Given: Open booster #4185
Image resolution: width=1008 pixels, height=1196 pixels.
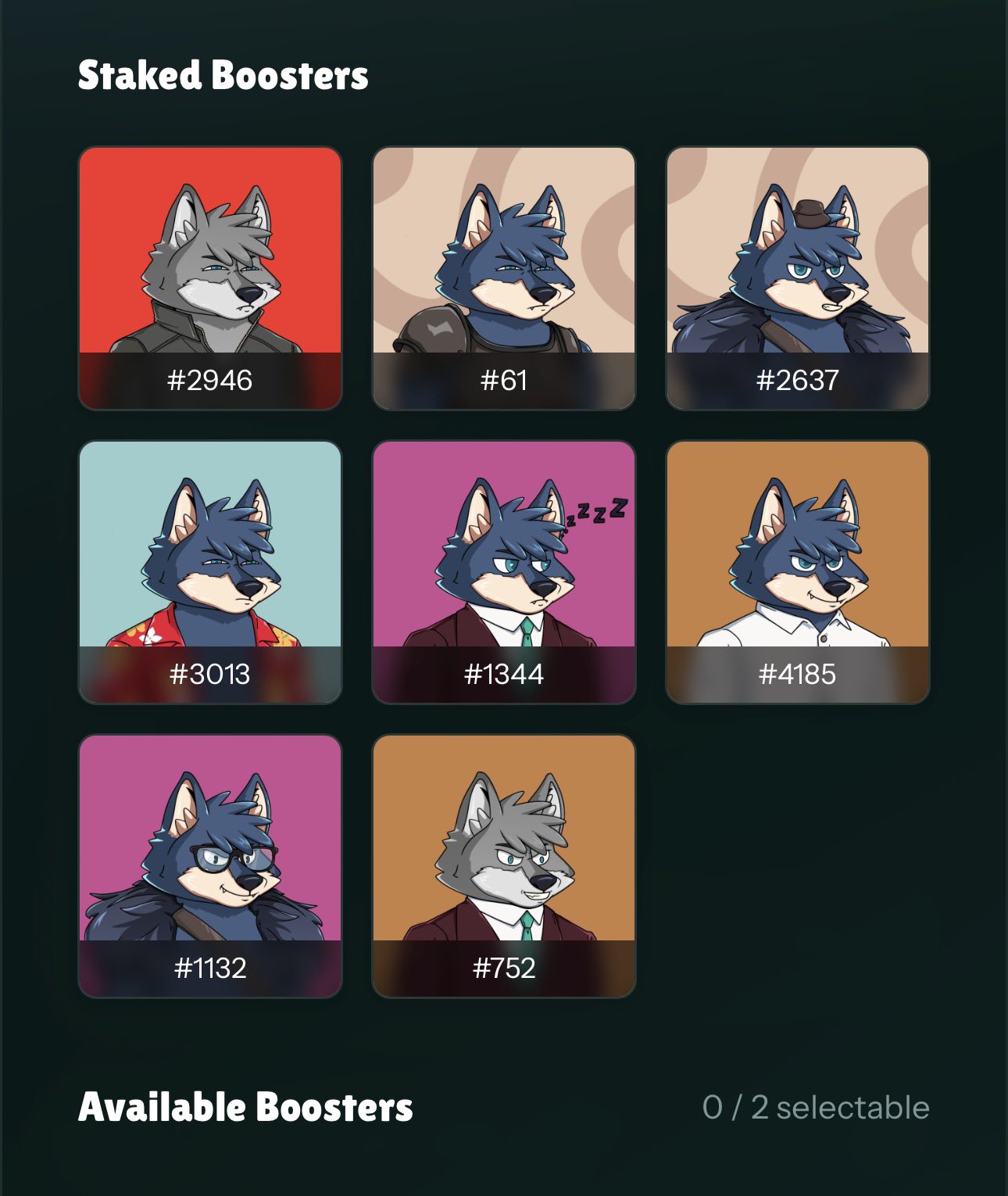Looking at the screenshot, I should 798,571.
